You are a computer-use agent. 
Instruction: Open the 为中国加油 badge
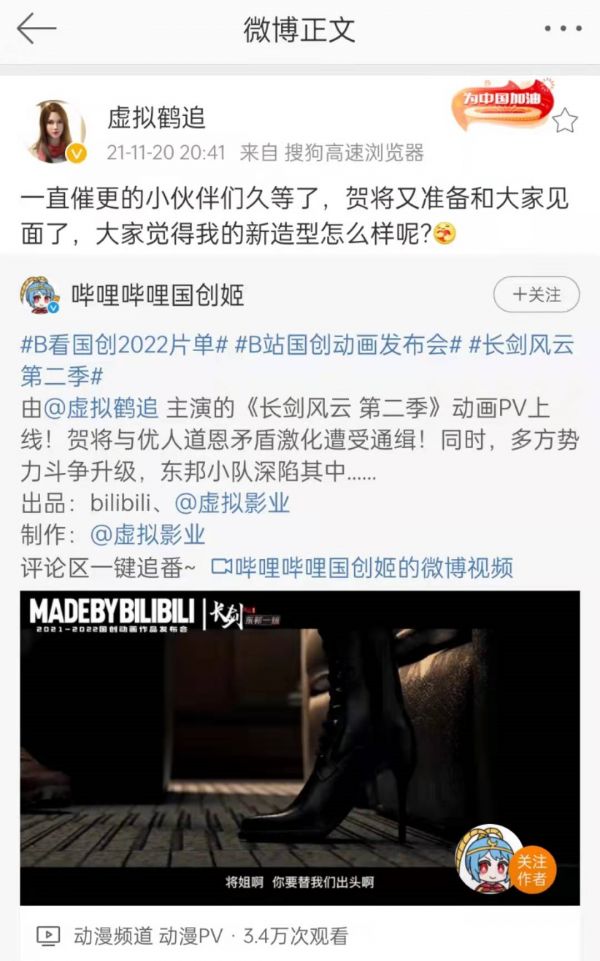(500, 102)
